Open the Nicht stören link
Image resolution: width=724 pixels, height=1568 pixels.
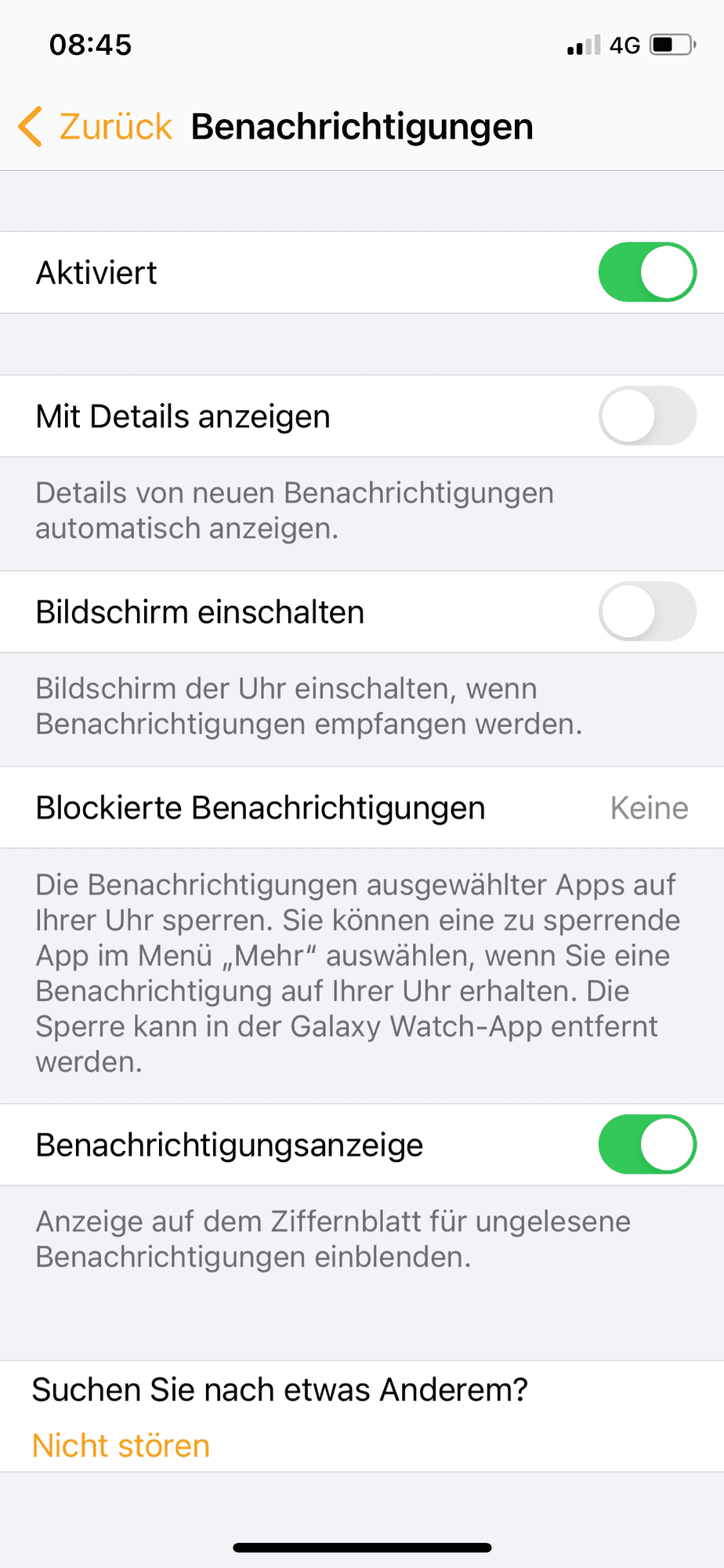click(121, 1445)
